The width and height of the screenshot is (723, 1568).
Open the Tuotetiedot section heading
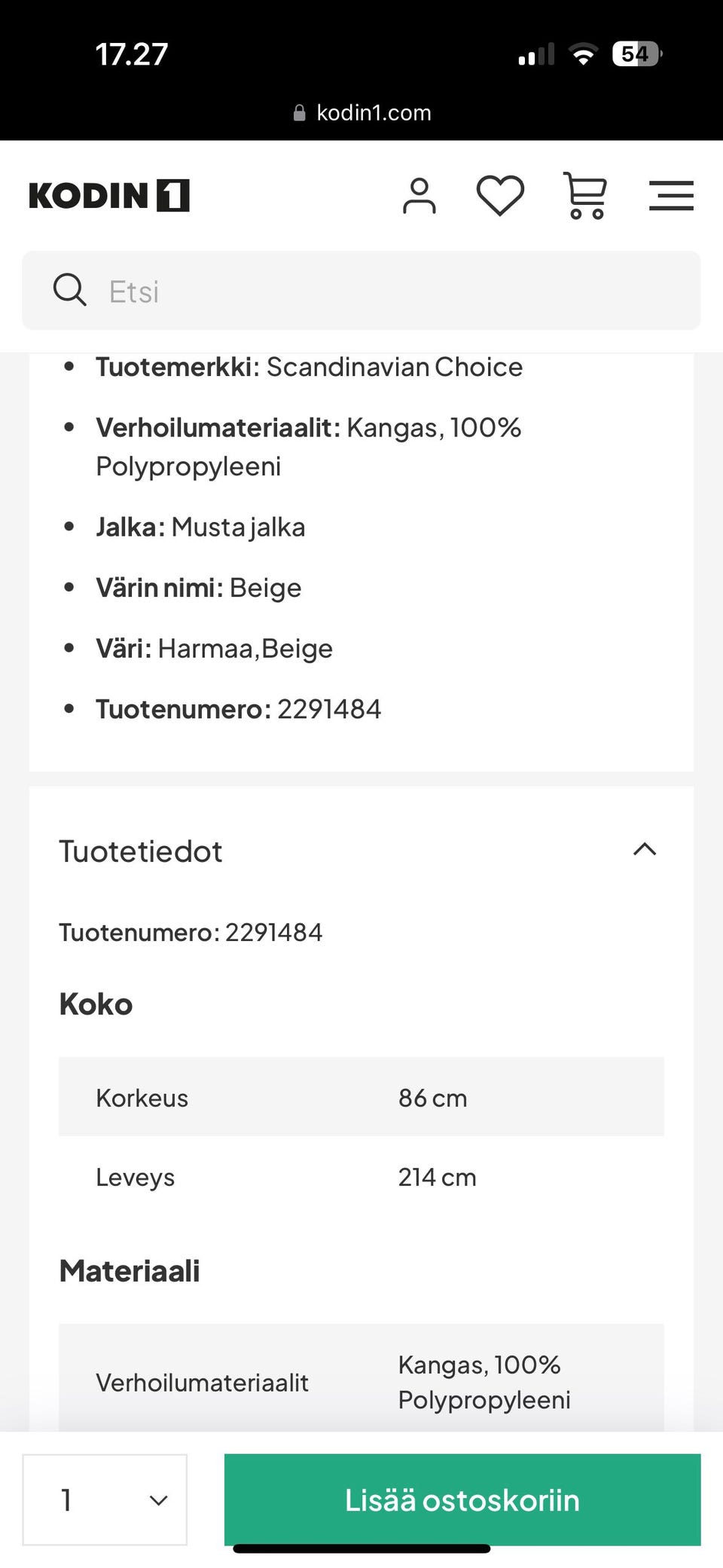(x=141, y=850)
